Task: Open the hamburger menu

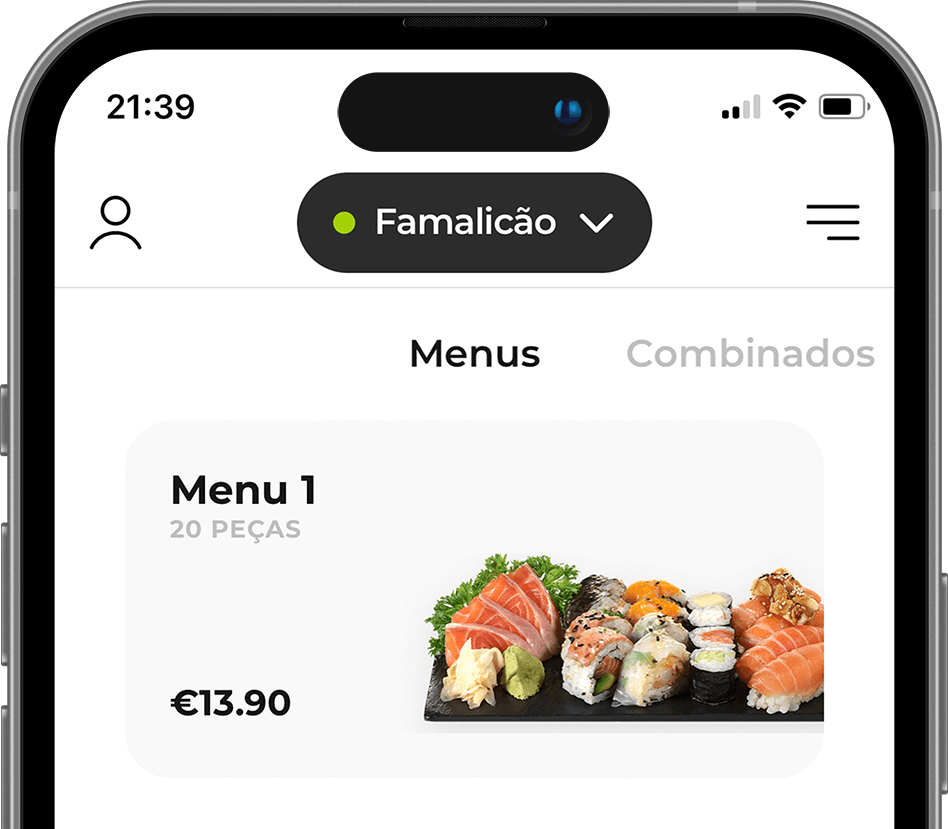Action: (x=833, y=222)
